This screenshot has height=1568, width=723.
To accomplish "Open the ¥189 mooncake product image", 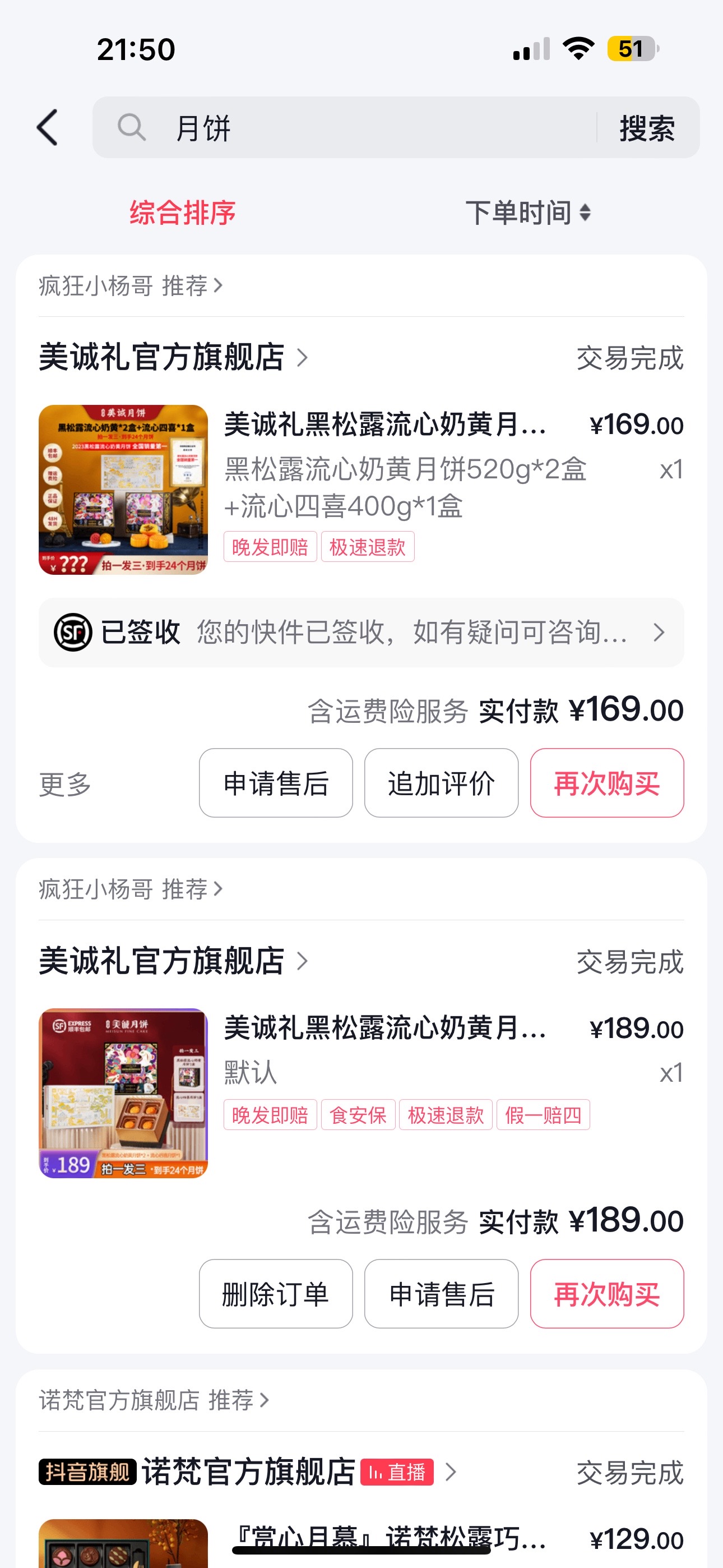I will (x=123, y=1092).
